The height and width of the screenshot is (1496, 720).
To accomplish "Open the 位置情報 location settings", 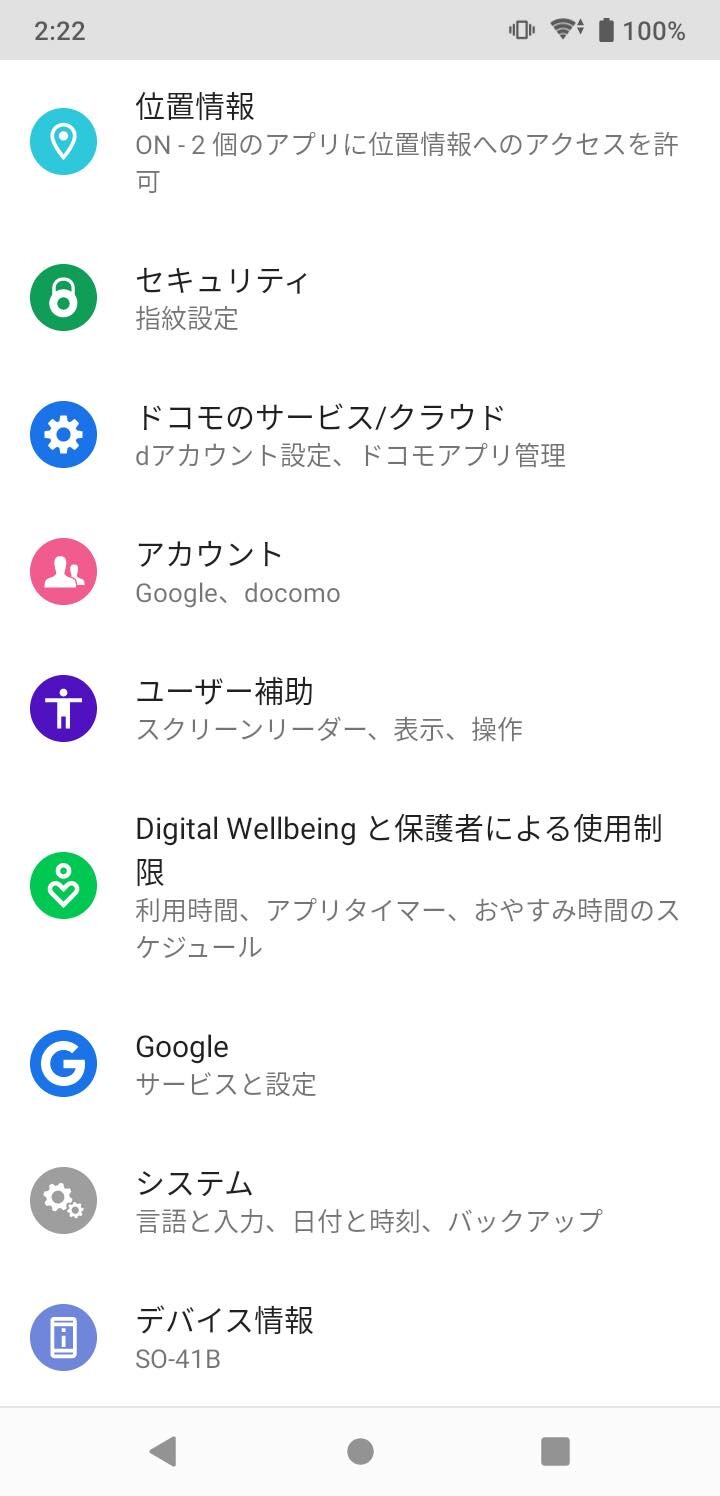I will point(360,142).
